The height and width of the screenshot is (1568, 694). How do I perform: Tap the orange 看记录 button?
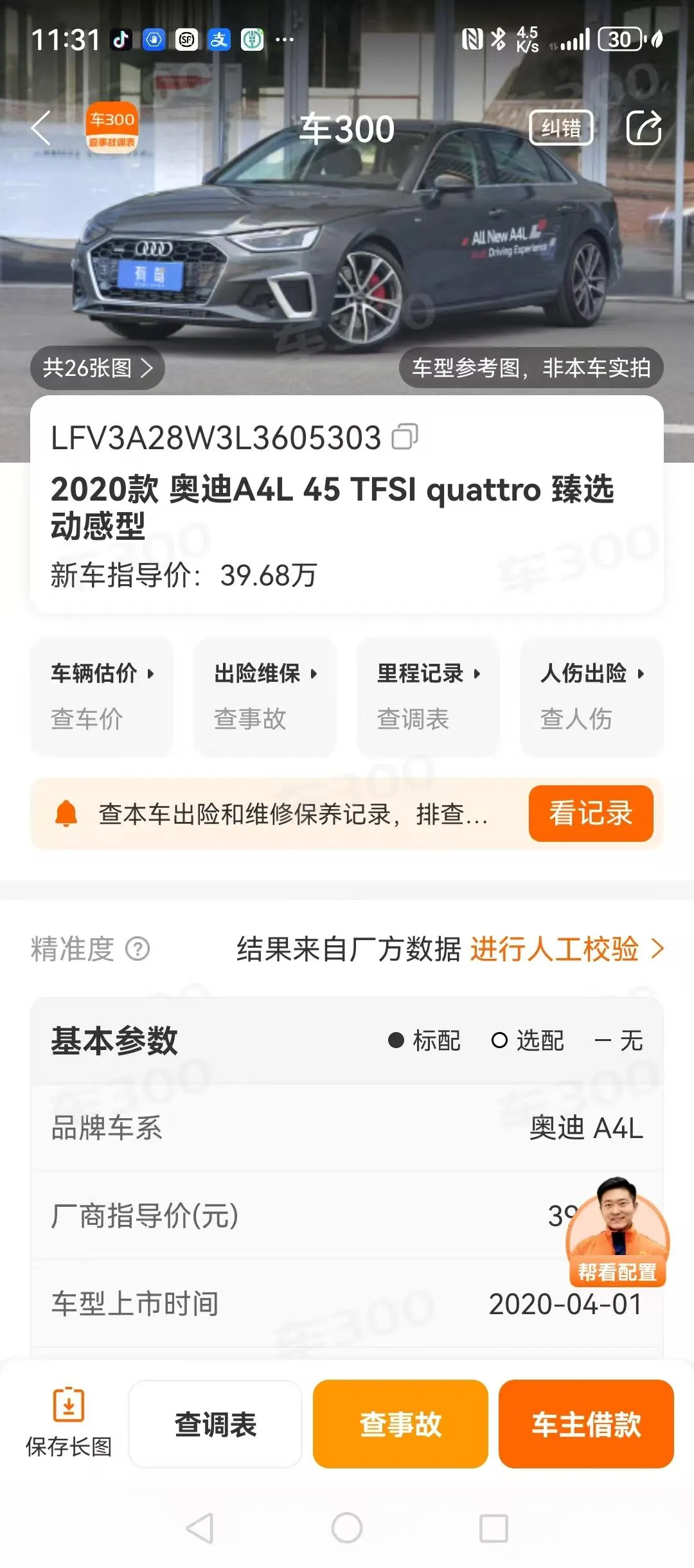pyautogui.click(x=591, y=814)
